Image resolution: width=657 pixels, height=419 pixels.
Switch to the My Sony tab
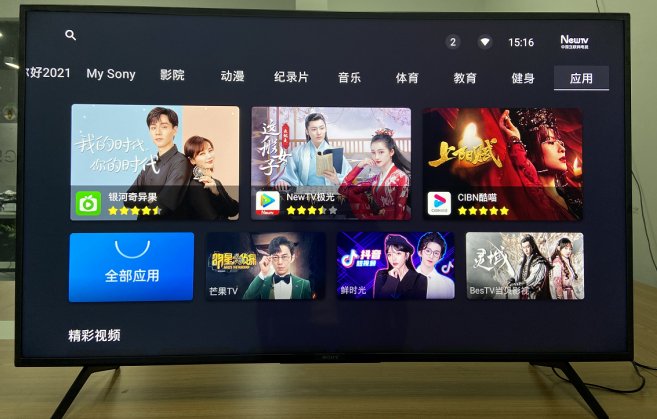coord(110,74)
